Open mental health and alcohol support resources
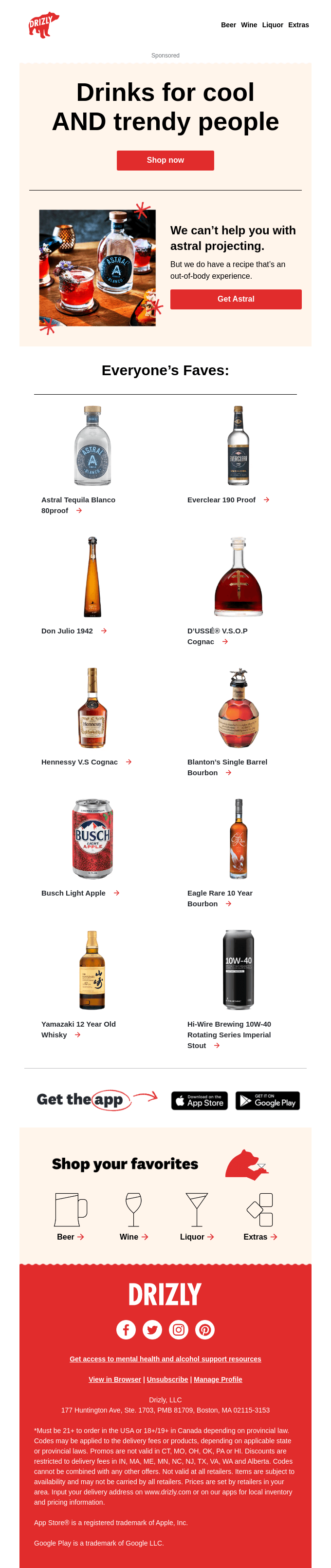This screenshot has width=331, height=1568. click(165, 1358)
